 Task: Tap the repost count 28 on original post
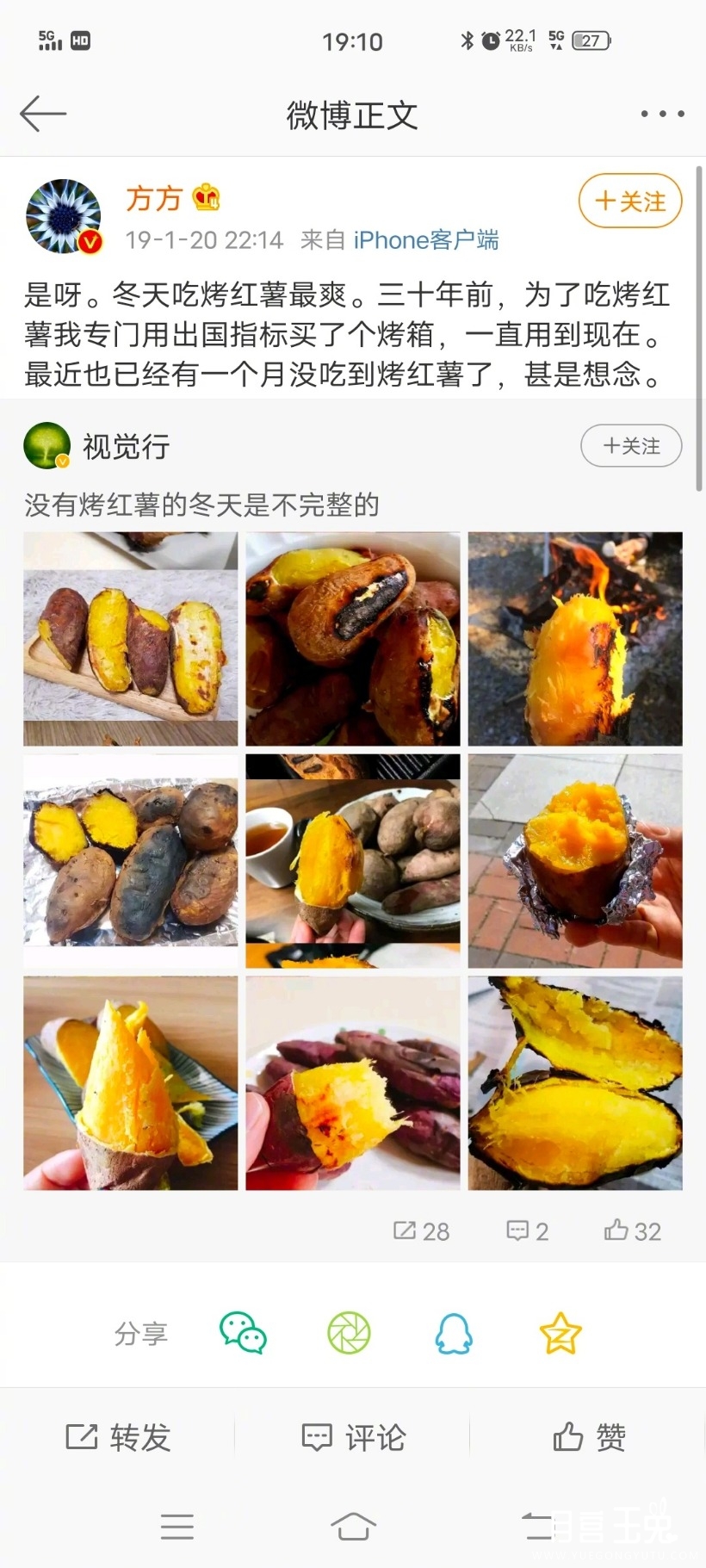421,1231
